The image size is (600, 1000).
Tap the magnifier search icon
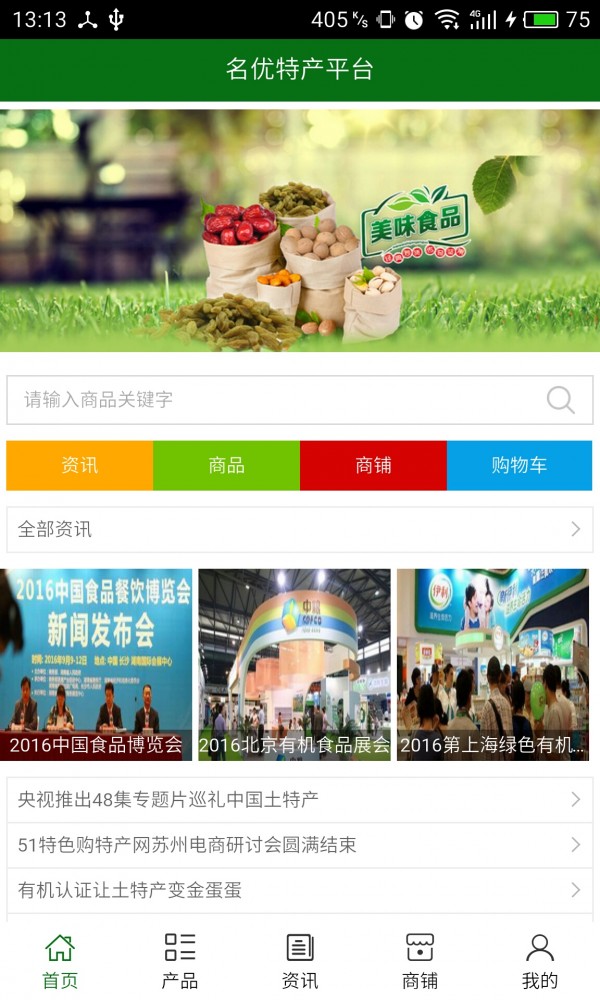(560, 400)
